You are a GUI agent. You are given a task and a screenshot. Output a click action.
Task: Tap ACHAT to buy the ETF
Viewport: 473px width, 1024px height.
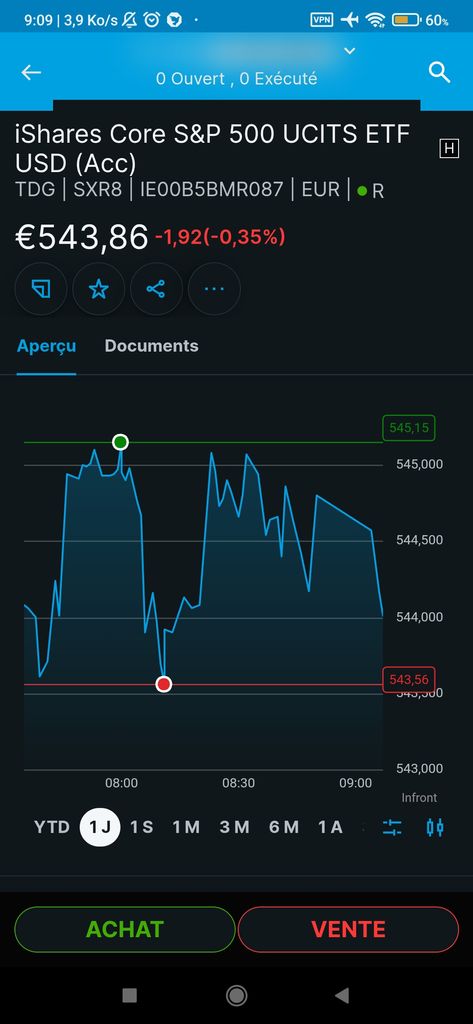(125, 929)
